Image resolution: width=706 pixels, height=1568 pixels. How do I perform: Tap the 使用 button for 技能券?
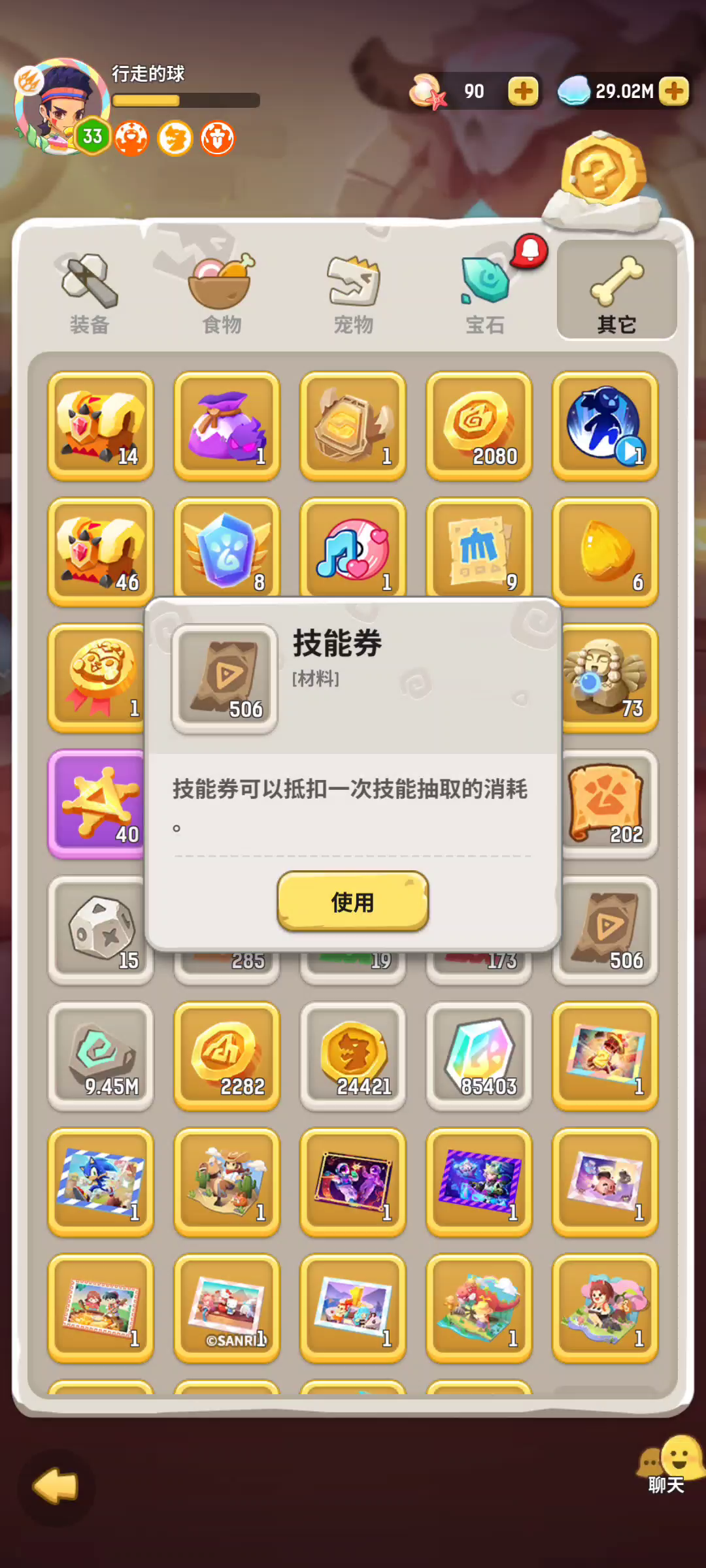pos(352,902)
